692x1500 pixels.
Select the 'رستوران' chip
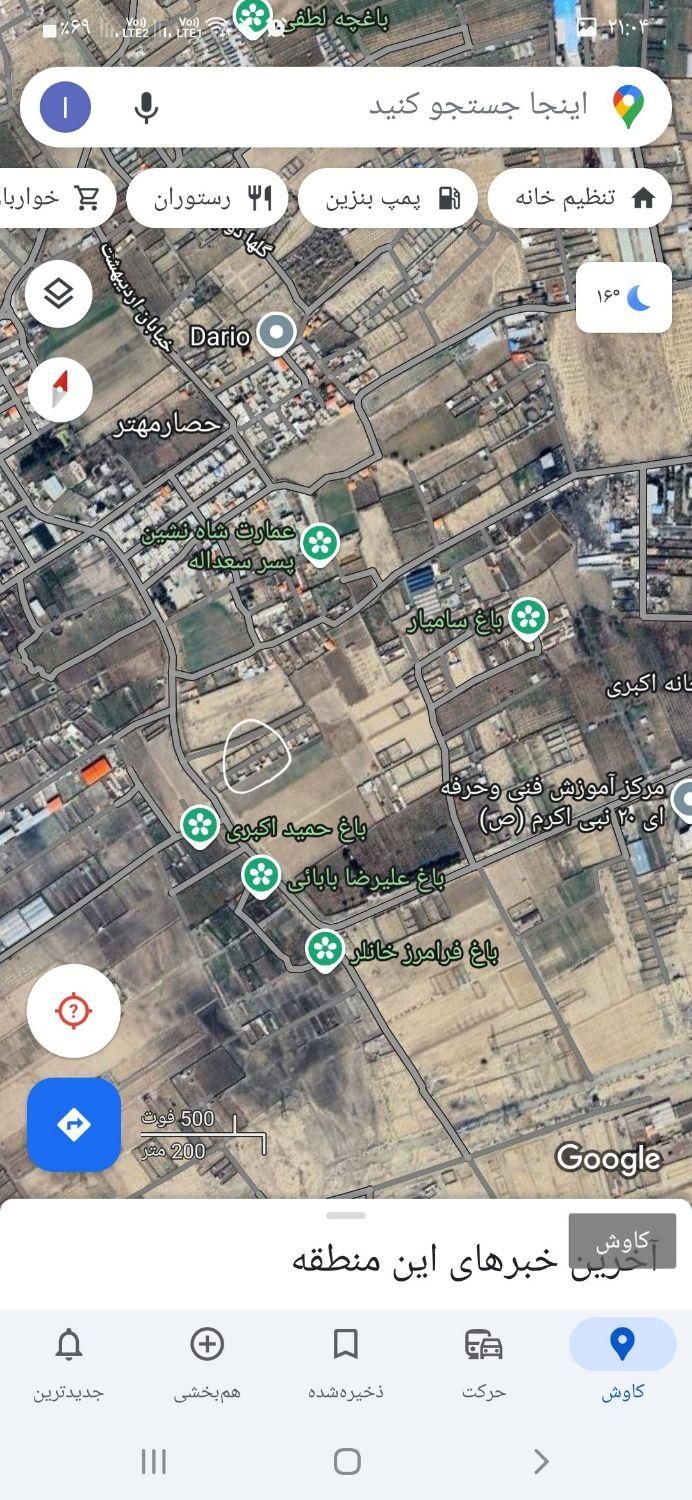pos(209,198)
